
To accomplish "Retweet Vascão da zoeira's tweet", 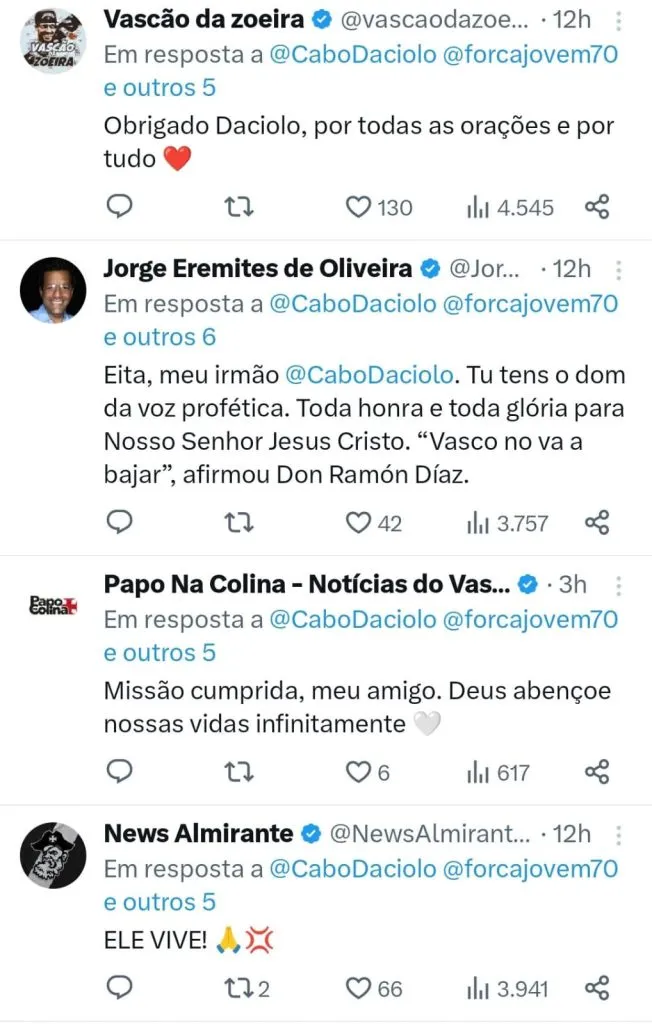I will tap(239, 207).
